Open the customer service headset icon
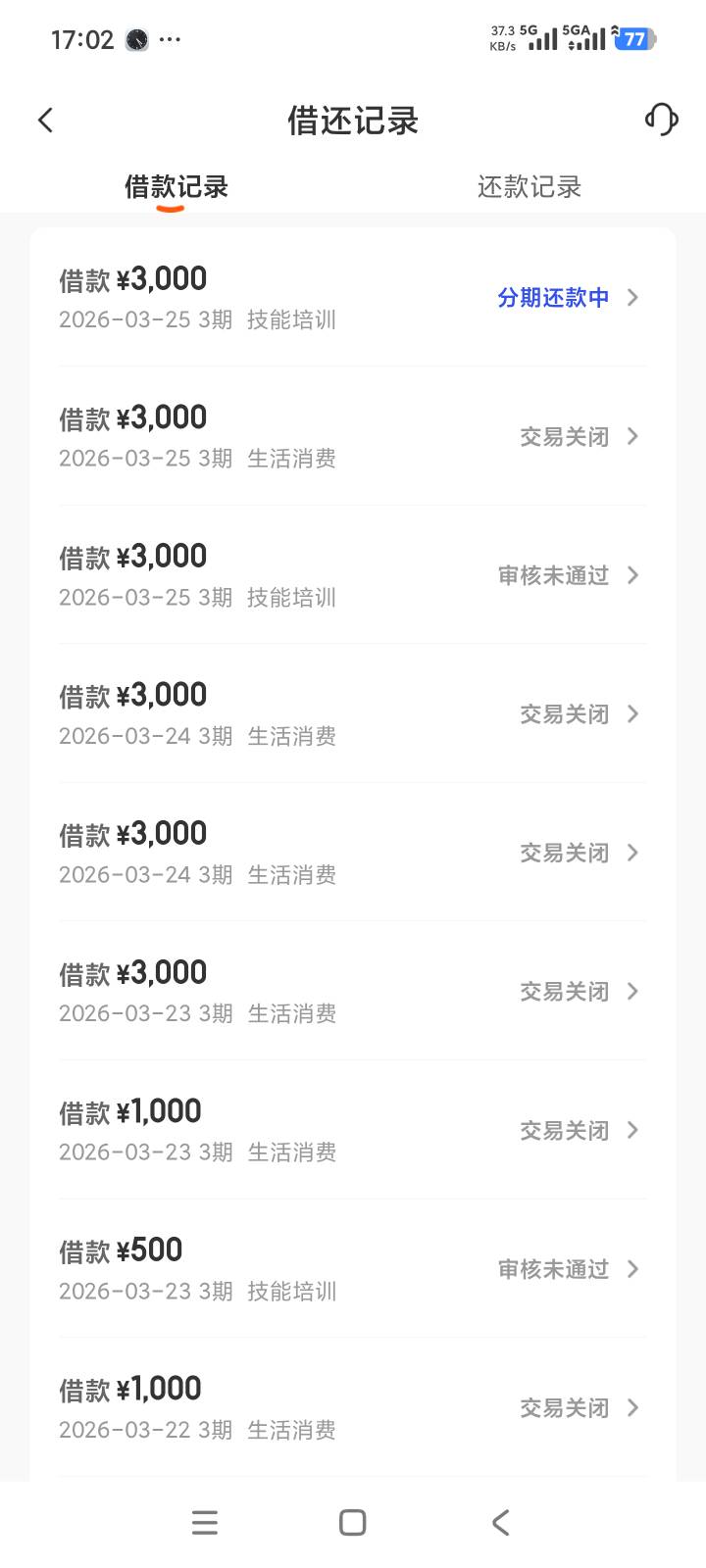706x1568 pixels. point(661,120)
